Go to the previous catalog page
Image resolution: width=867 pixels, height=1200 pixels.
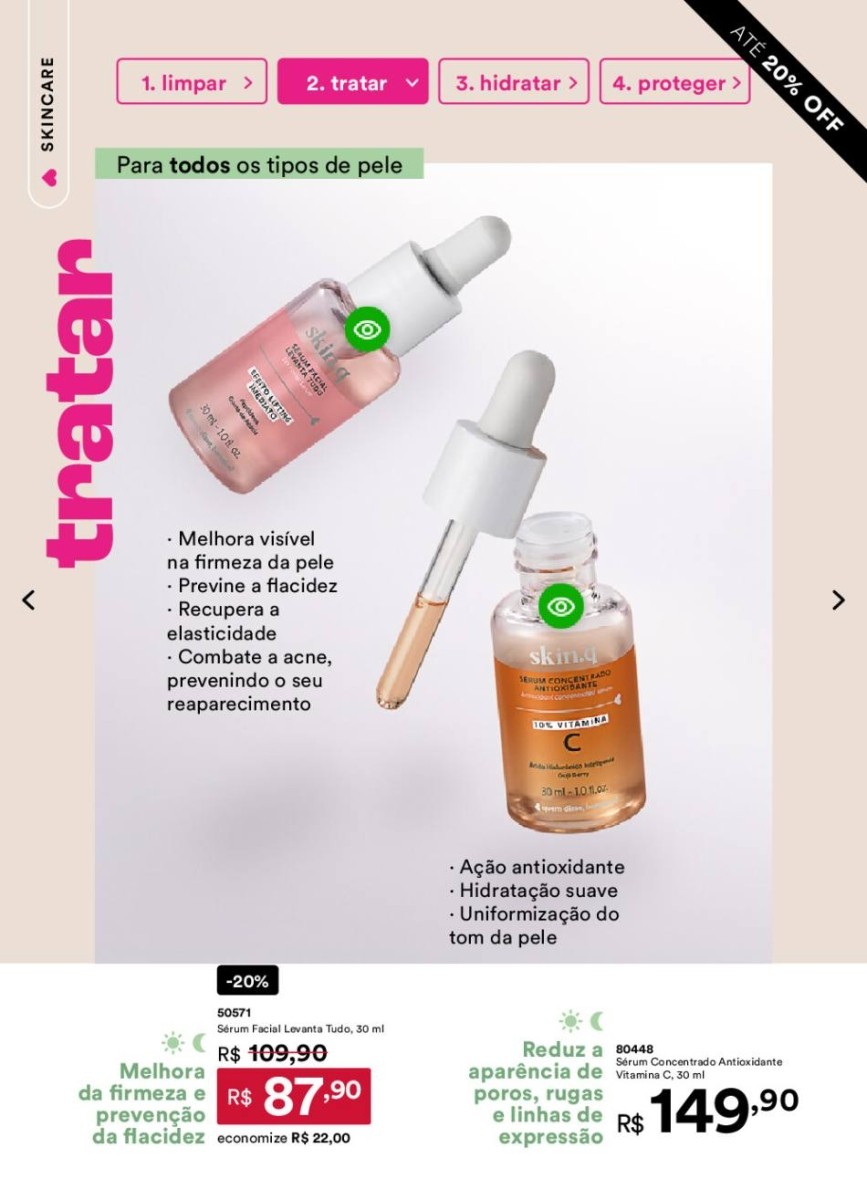click(x=28, y=600)
